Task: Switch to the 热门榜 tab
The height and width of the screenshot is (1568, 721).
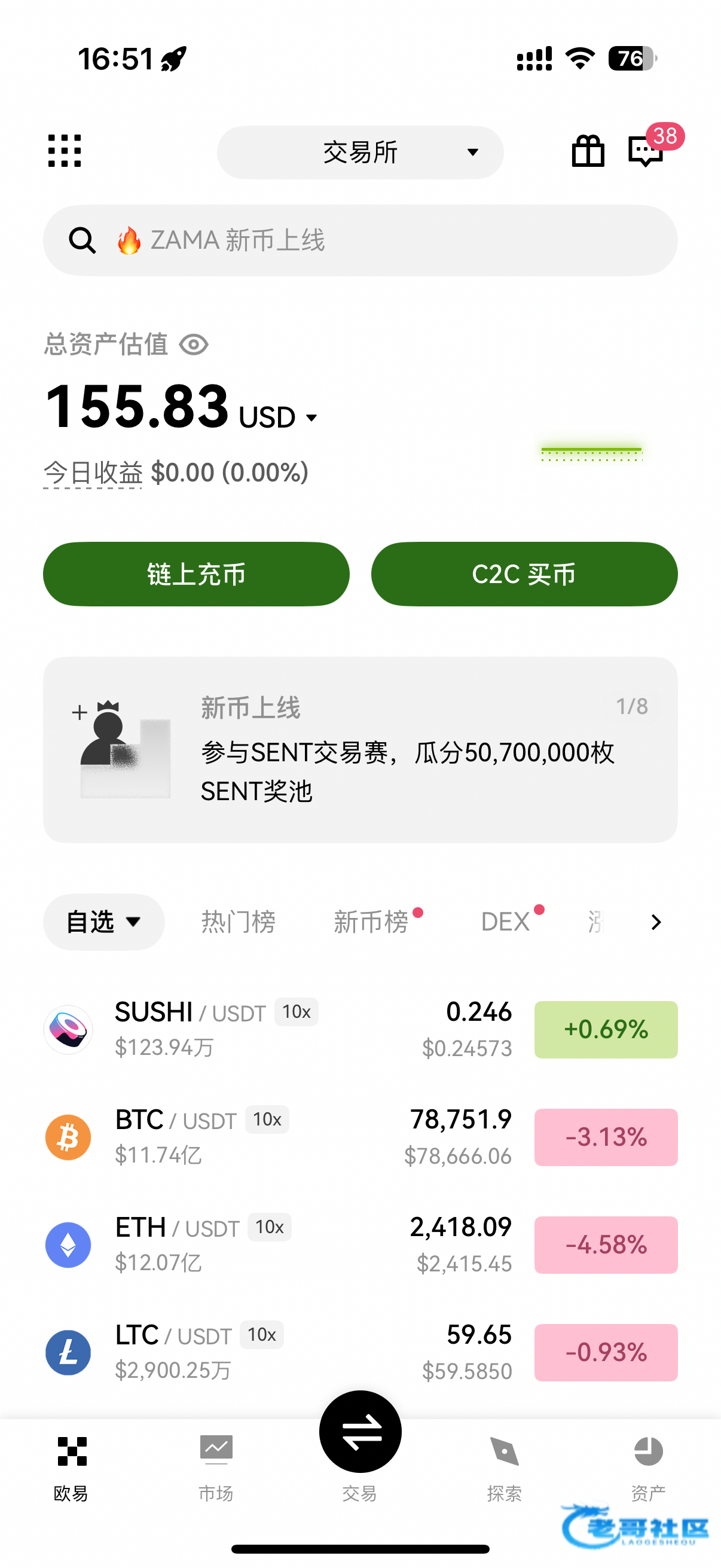Action: pos(239,922)
